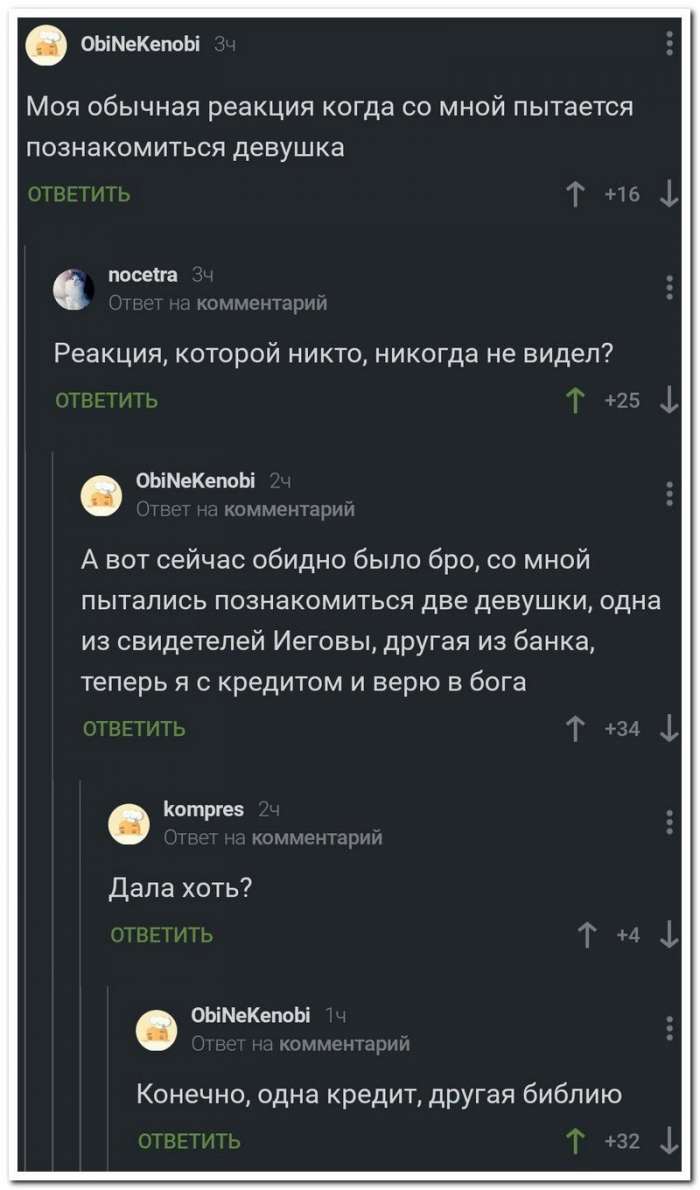Reply to the comment "Конечно, одна кредит"

pyautogui.click(x=189, y=1141)
